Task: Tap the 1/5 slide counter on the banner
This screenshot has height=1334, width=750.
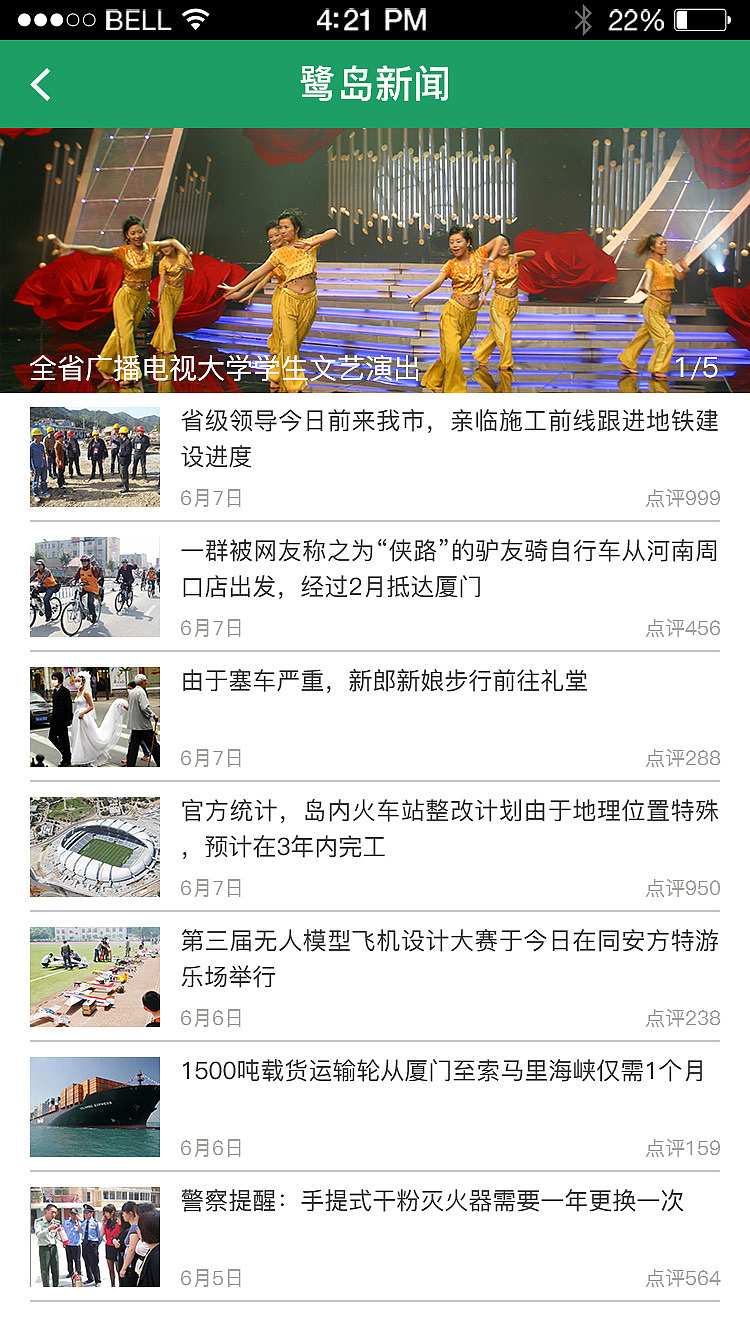Action: click(697, 368)
